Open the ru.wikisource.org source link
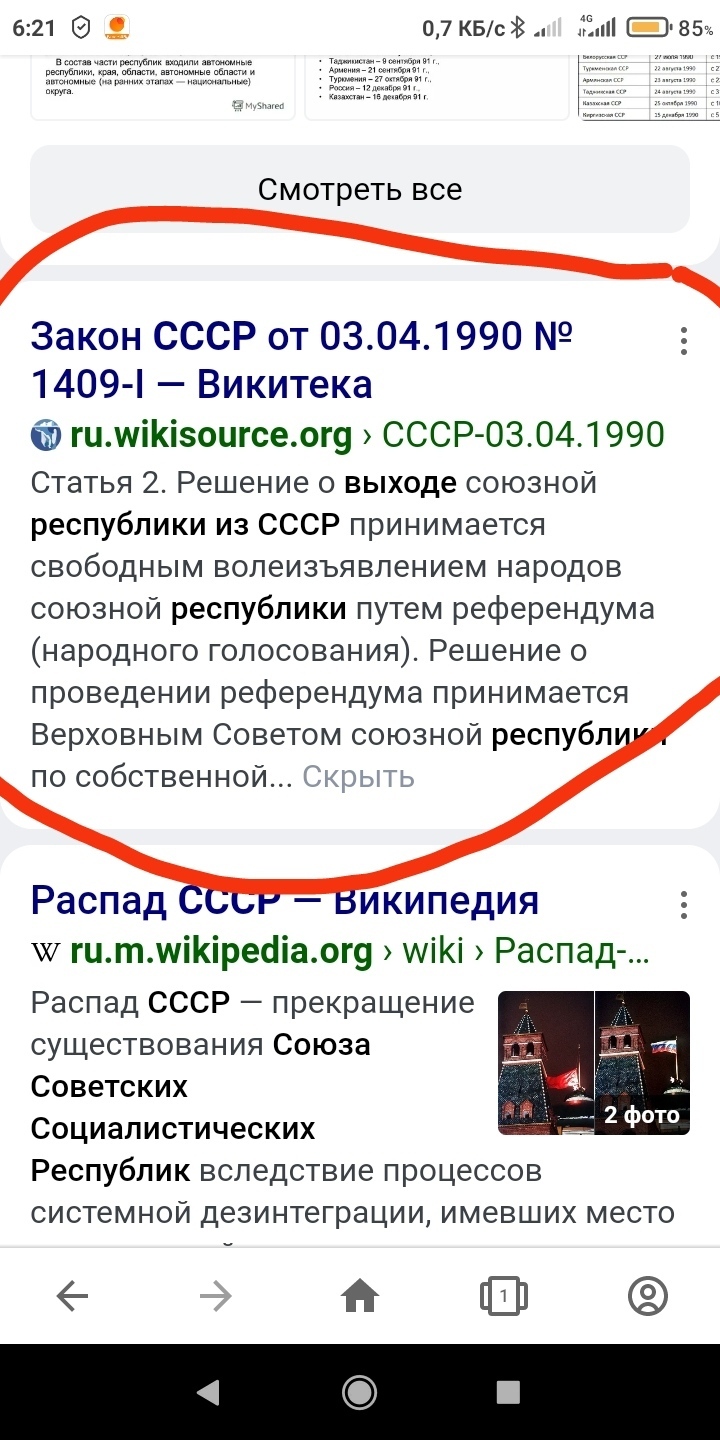 (x=210, y=434)
